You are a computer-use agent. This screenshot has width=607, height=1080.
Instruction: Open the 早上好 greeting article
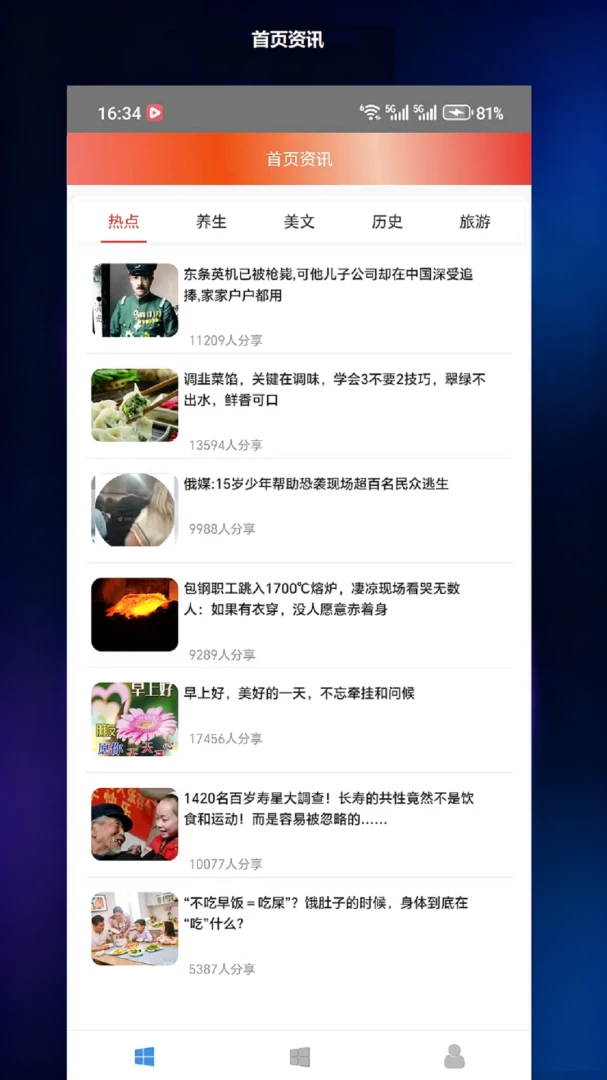coord(299,720)
